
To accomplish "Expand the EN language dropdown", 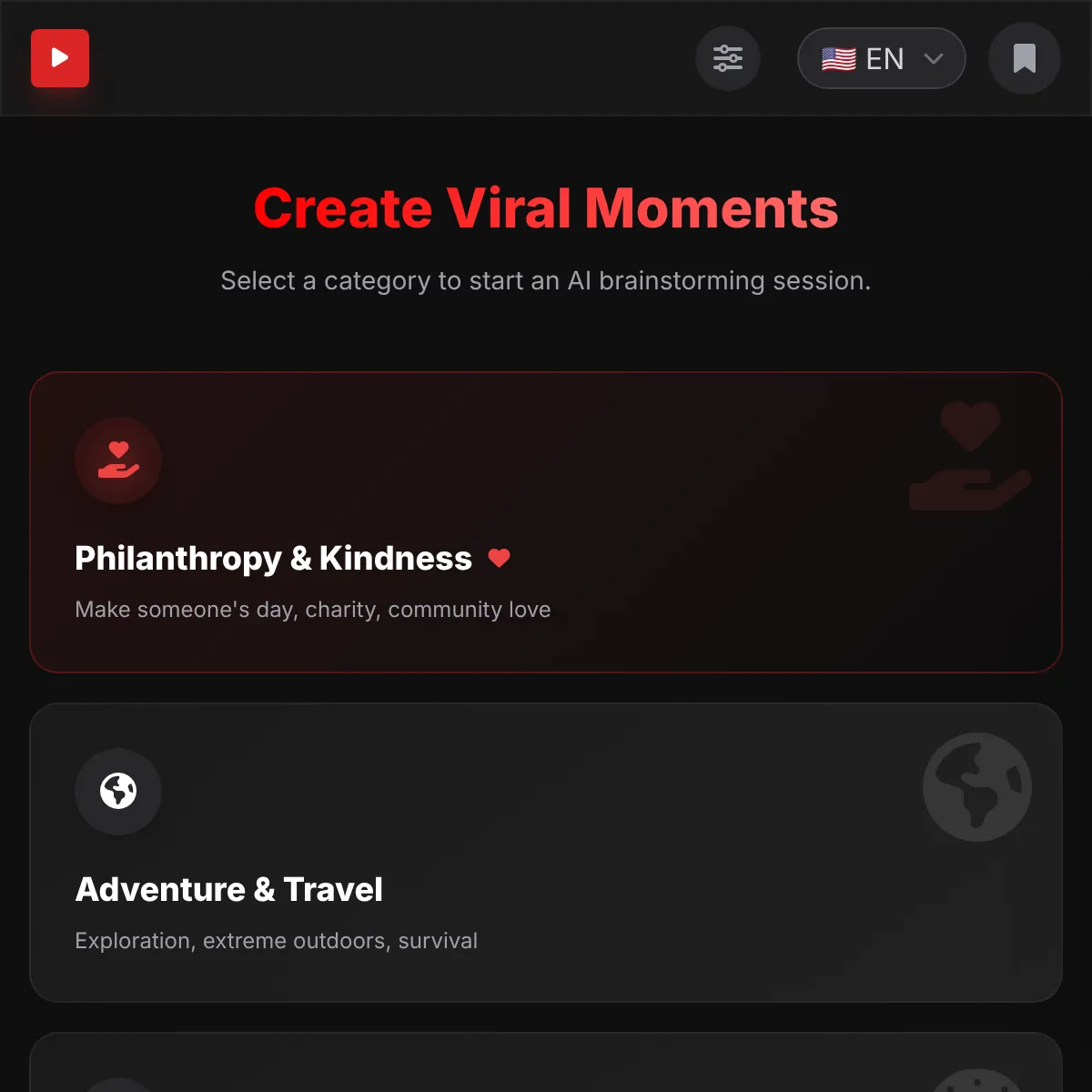I will click(881, 58).
